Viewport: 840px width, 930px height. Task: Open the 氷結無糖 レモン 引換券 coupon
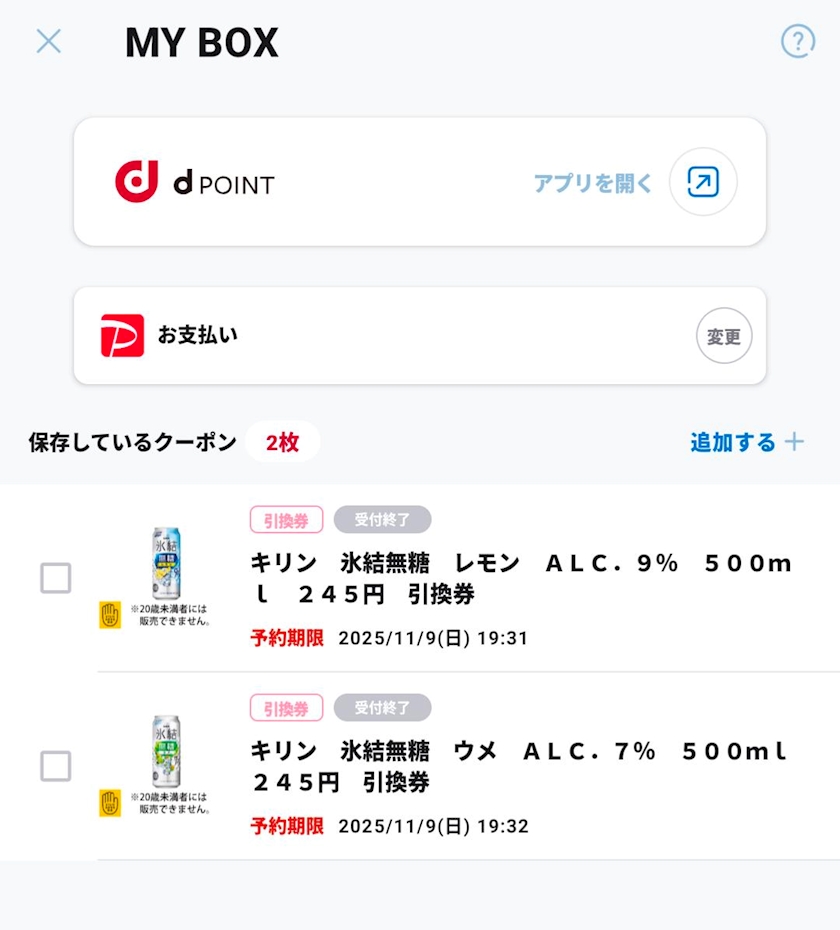pos(520,579)
